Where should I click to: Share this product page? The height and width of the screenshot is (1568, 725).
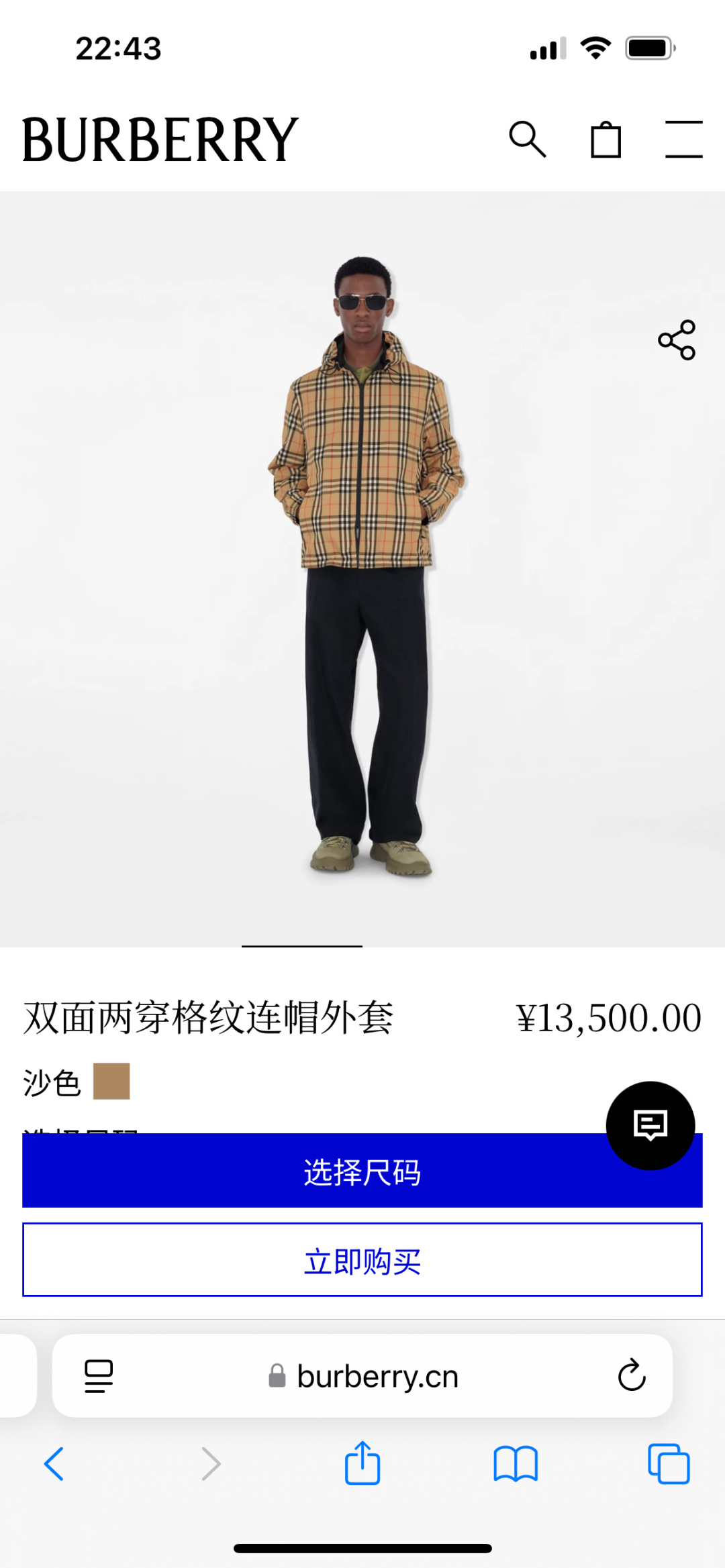click(676, 342)
